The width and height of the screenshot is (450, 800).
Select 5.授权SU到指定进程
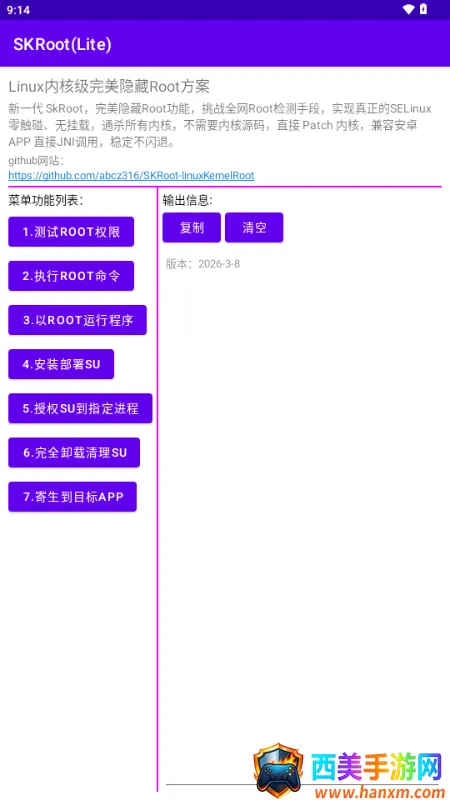[x=80, y=408]
